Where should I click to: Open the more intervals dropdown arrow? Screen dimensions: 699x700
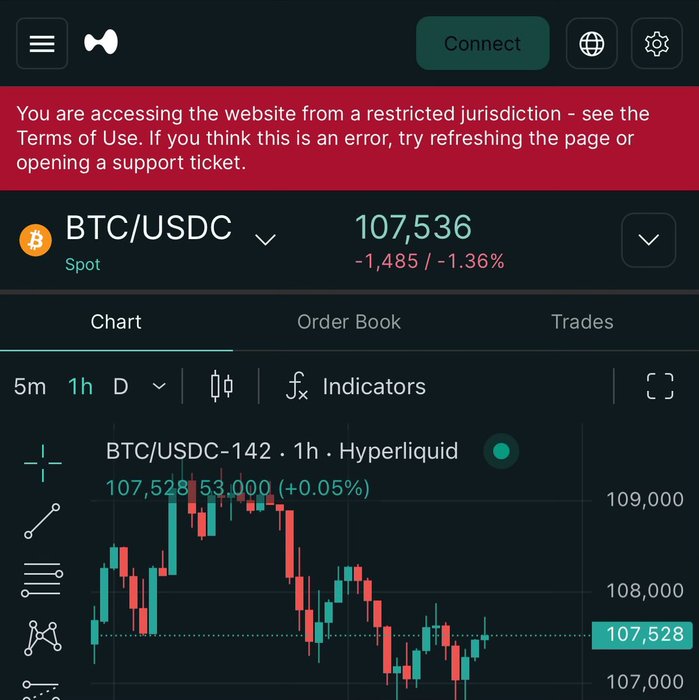(x=158, y=387)
